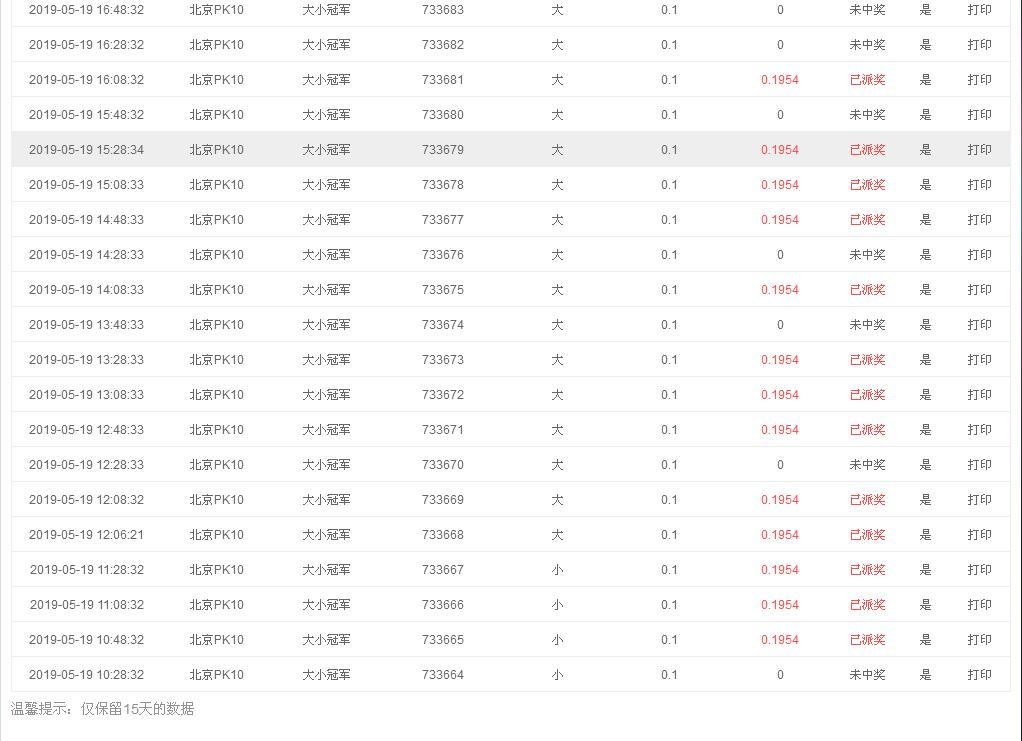Image resolution: width=1022 pixels, height=741 pixels.
Task: Print the record for issue 733665
Action: (x=979, y=639)
